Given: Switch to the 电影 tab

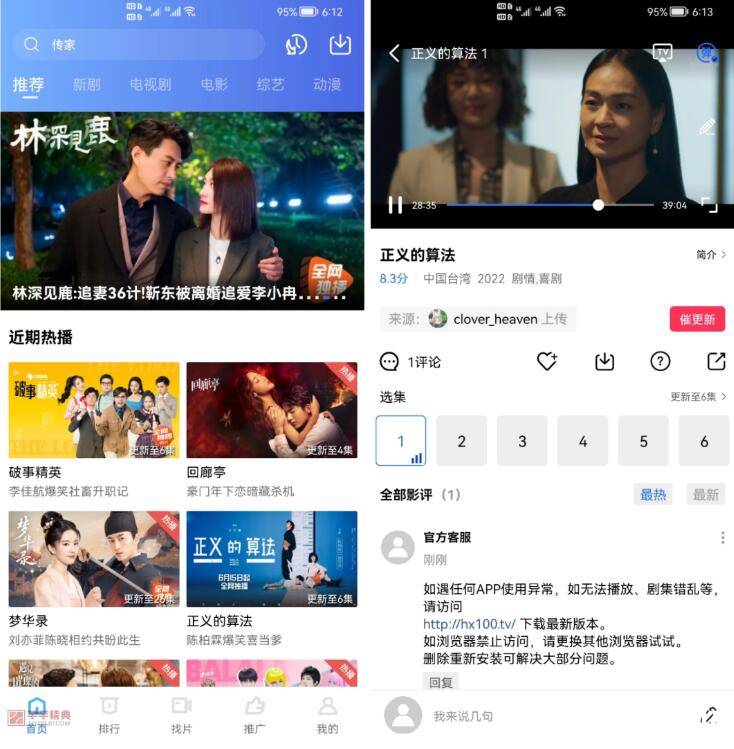Looking at the screenshot, I should (214, 85).
